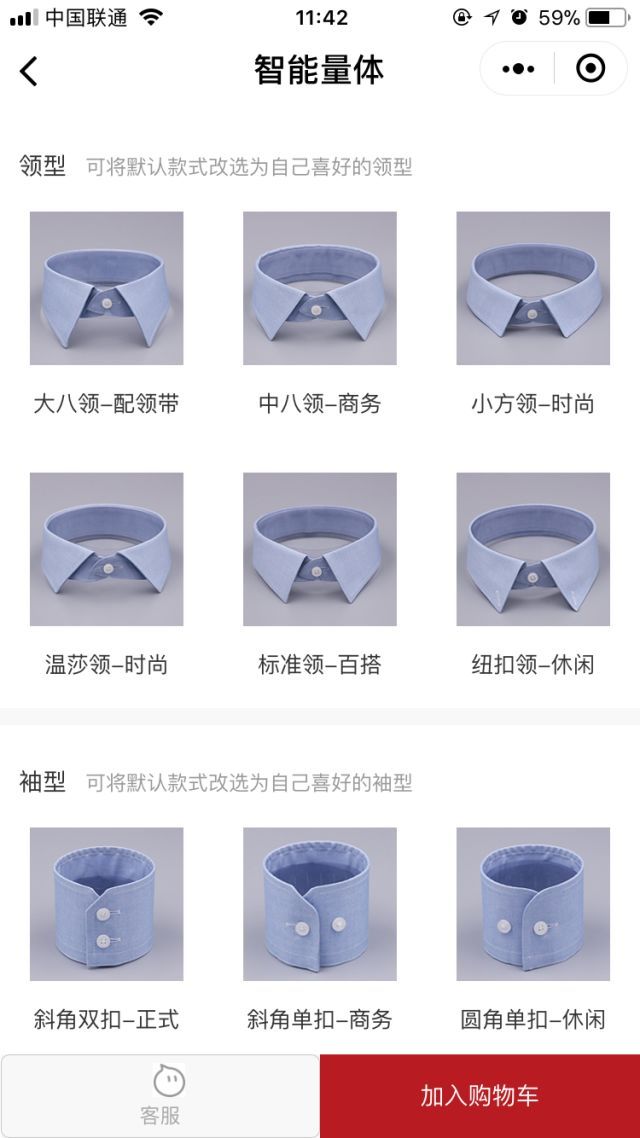Contact 客服 customer service
The height and width of the screenshot is (1138, 640).
pyautogui.click(x=160, y=1096)
